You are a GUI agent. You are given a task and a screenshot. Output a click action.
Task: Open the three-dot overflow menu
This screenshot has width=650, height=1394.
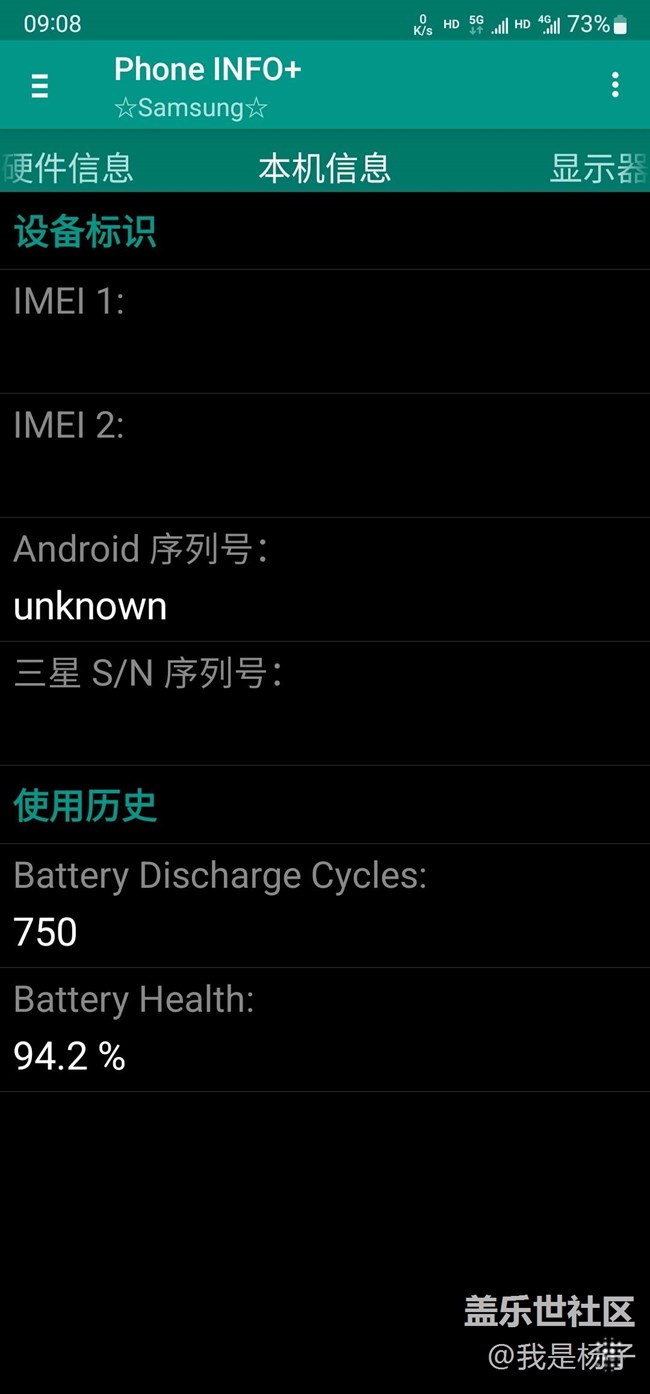coord(615,85)
